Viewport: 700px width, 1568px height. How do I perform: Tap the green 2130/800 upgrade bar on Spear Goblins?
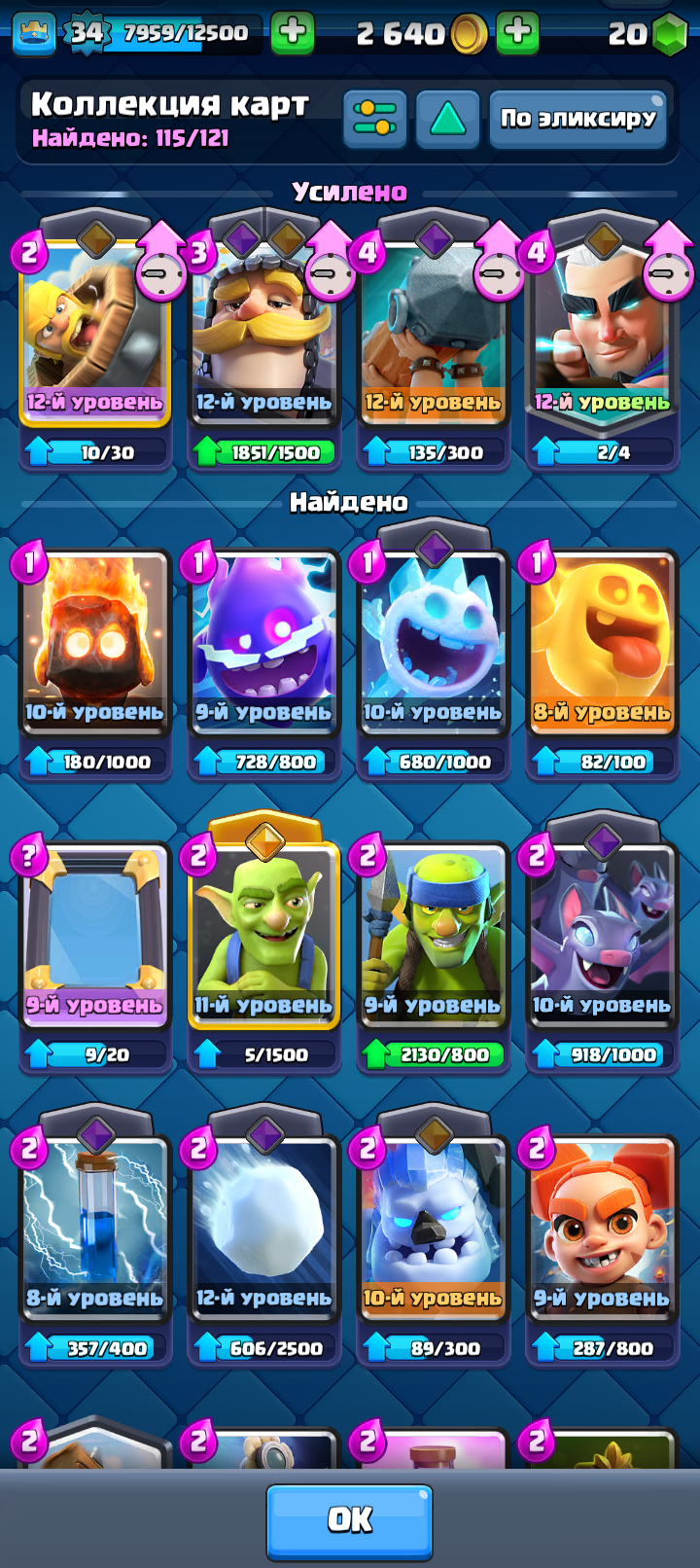tap(433, 1055)
